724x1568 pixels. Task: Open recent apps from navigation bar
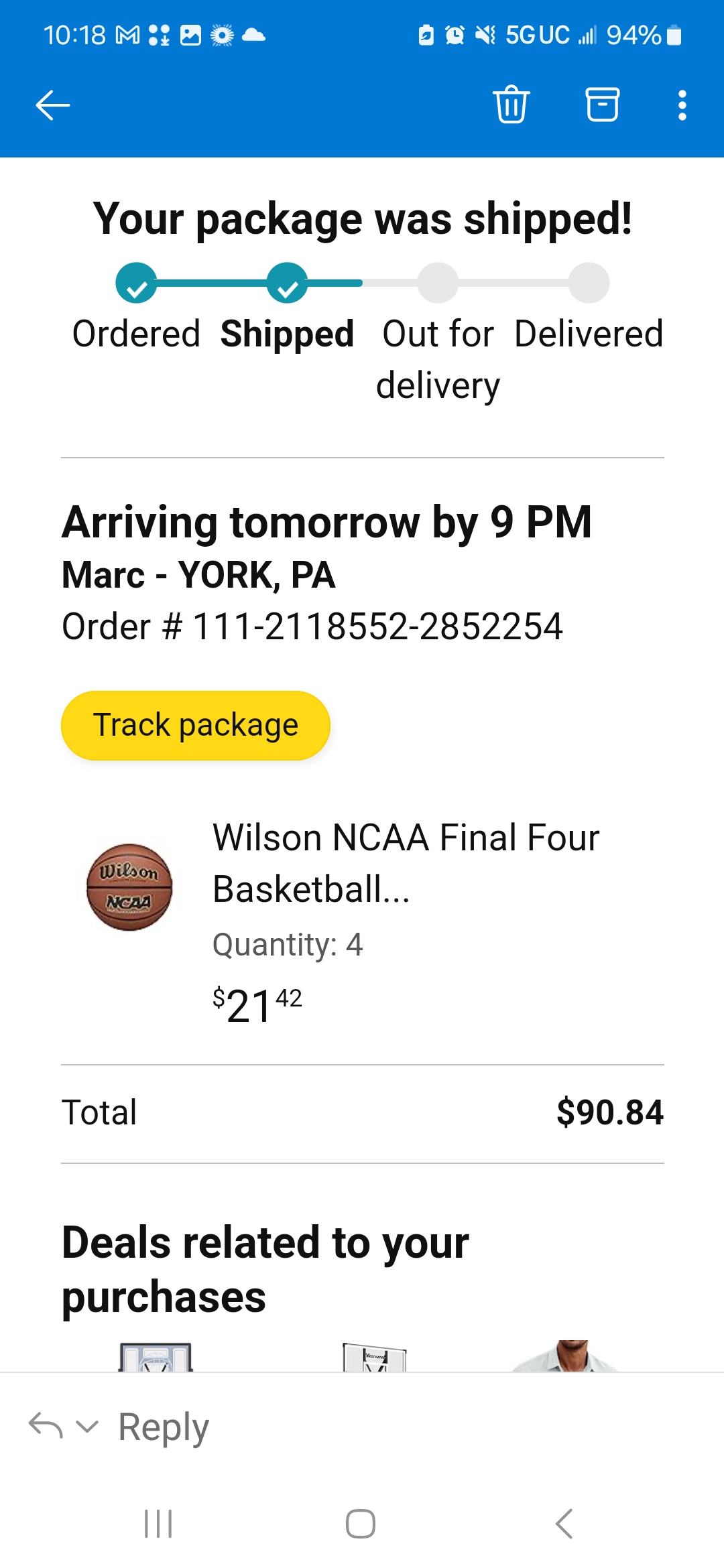[x=159, y=1524]
